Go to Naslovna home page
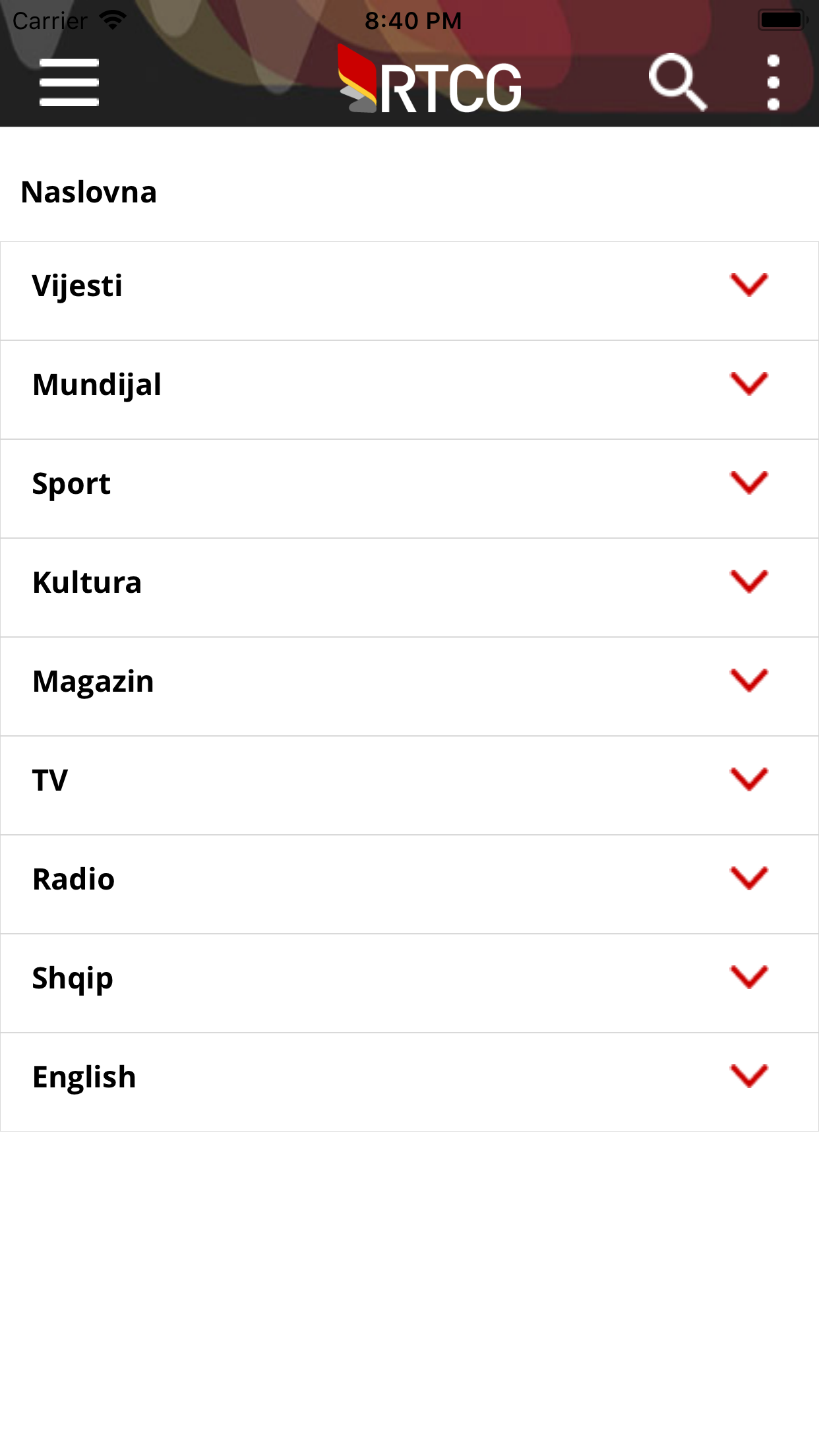The width and height of the screenshot is (819, 1456). pyautogui.click(x=89, y=192)
